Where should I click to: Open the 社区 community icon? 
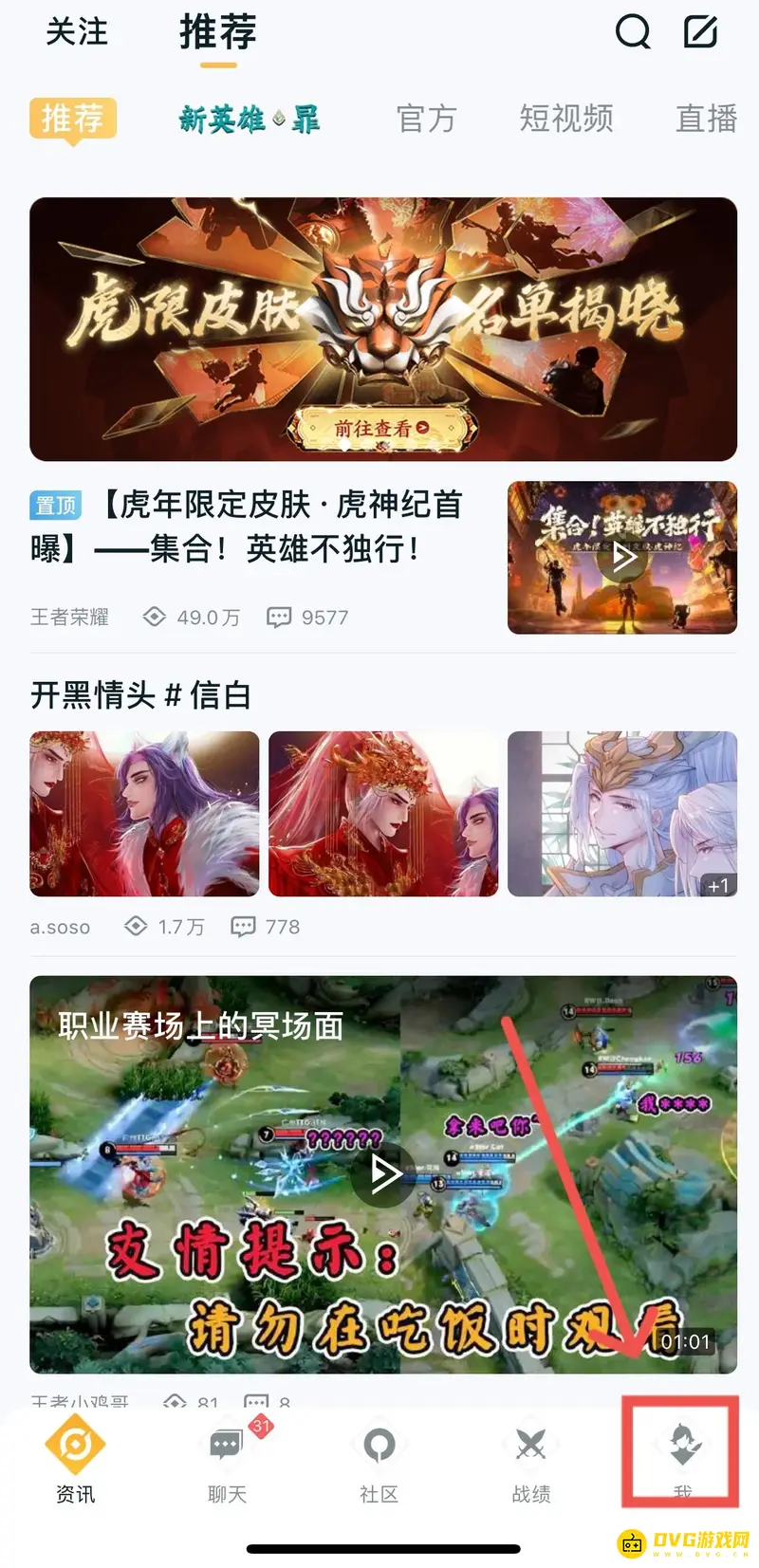pyautogui.click(x=379, y=1444)
